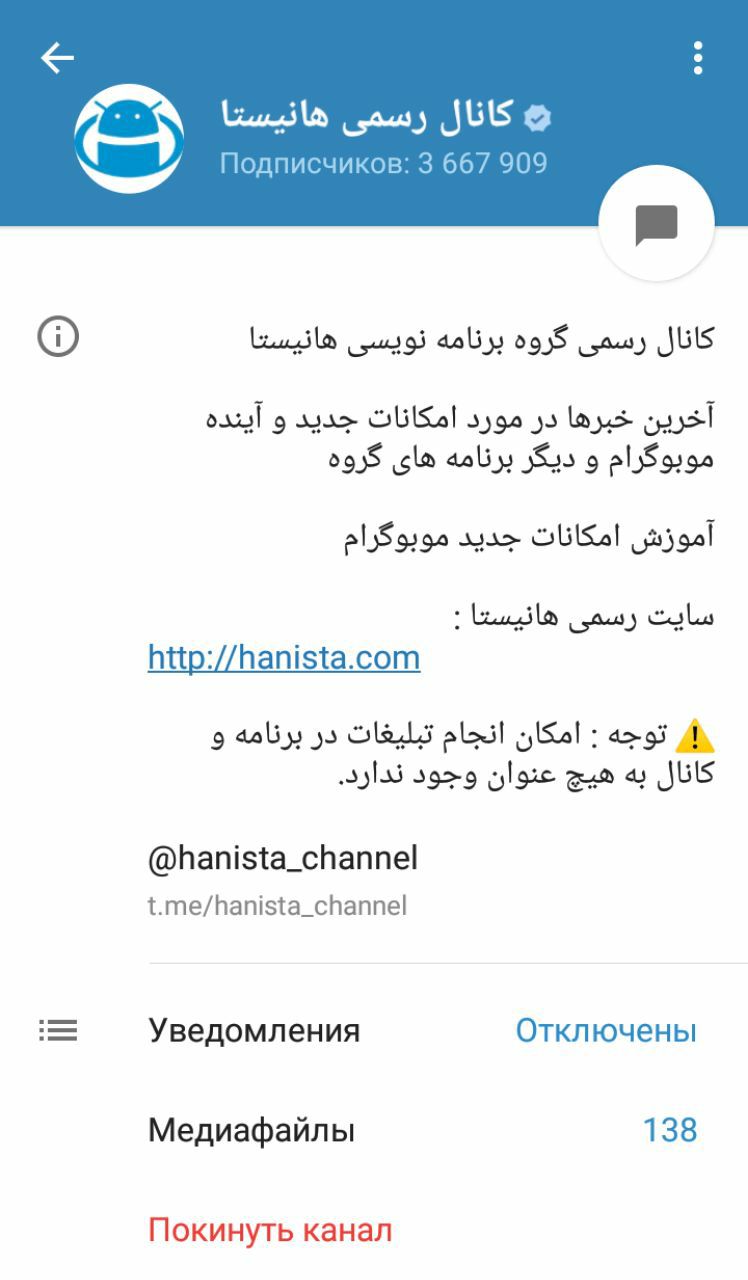This screenshot has height=1280, width=748.
Task: Tap the channel avatar picture
Action: point(129,138)
